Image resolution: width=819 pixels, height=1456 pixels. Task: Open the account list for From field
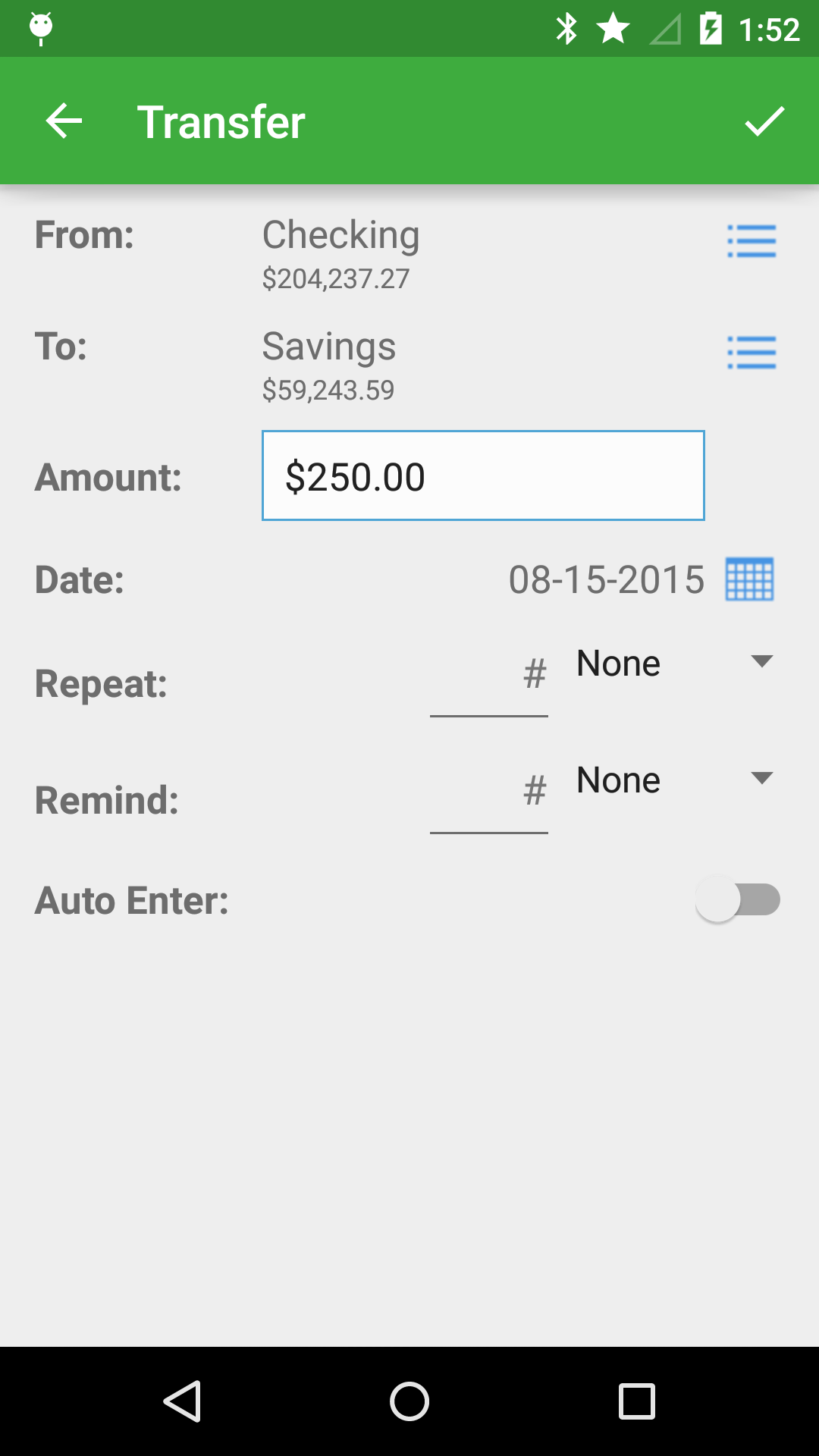tap(752, 240)
